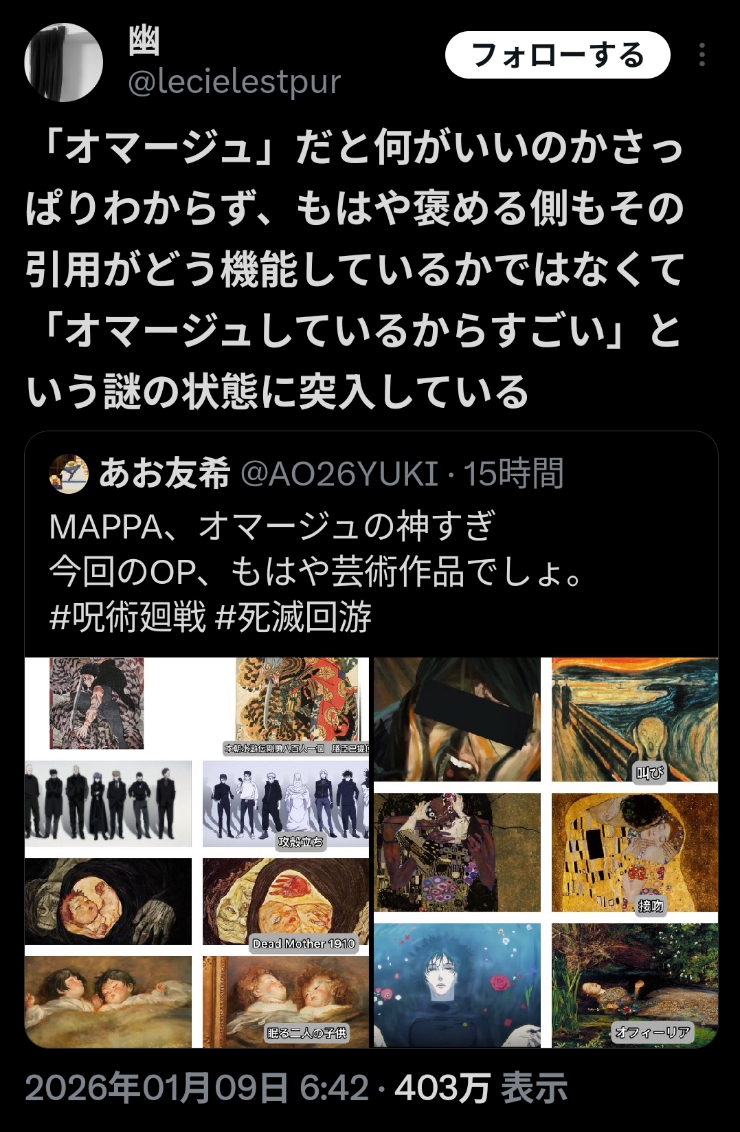Tap the フォローする follow button
This screenshot has height=1132, width=740.
tap(557, 55)
